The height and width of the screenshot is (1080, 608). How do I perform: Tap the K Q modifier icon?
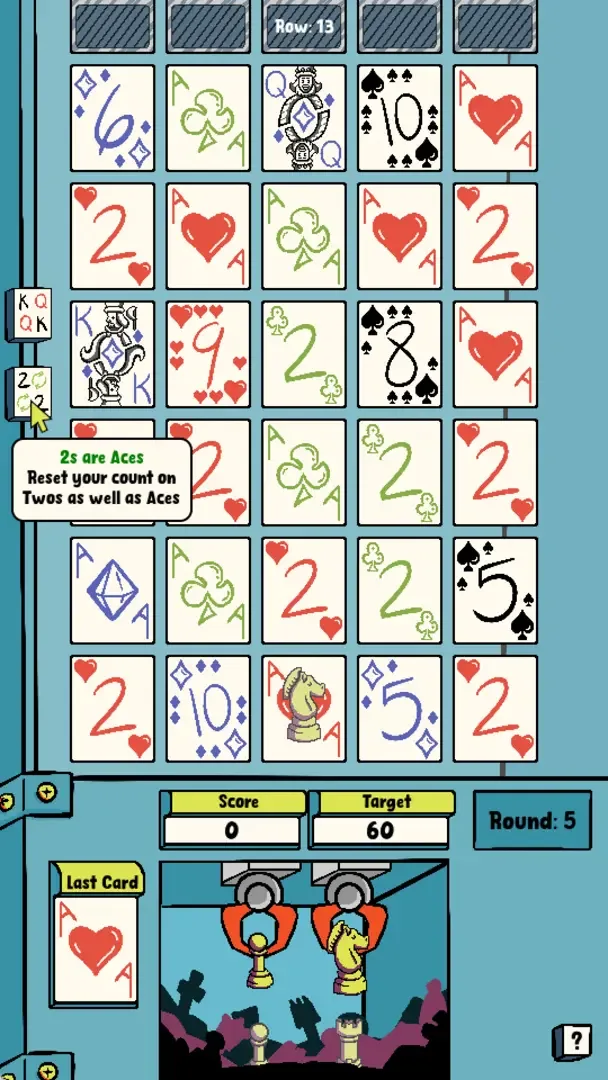[30, 315]
